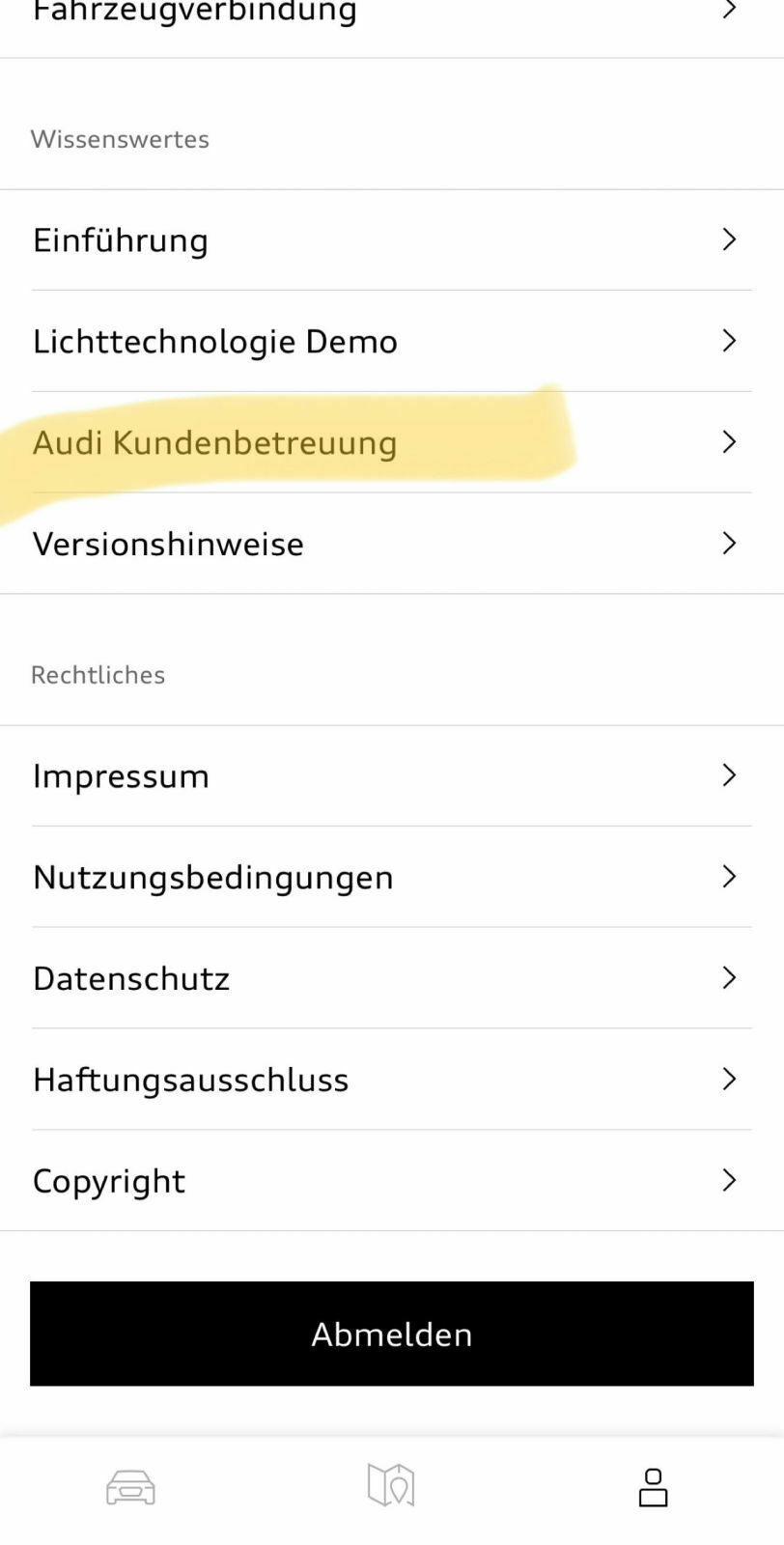Open the Impressum legal notice
The image size is (784, 1545).
[121, 775]
